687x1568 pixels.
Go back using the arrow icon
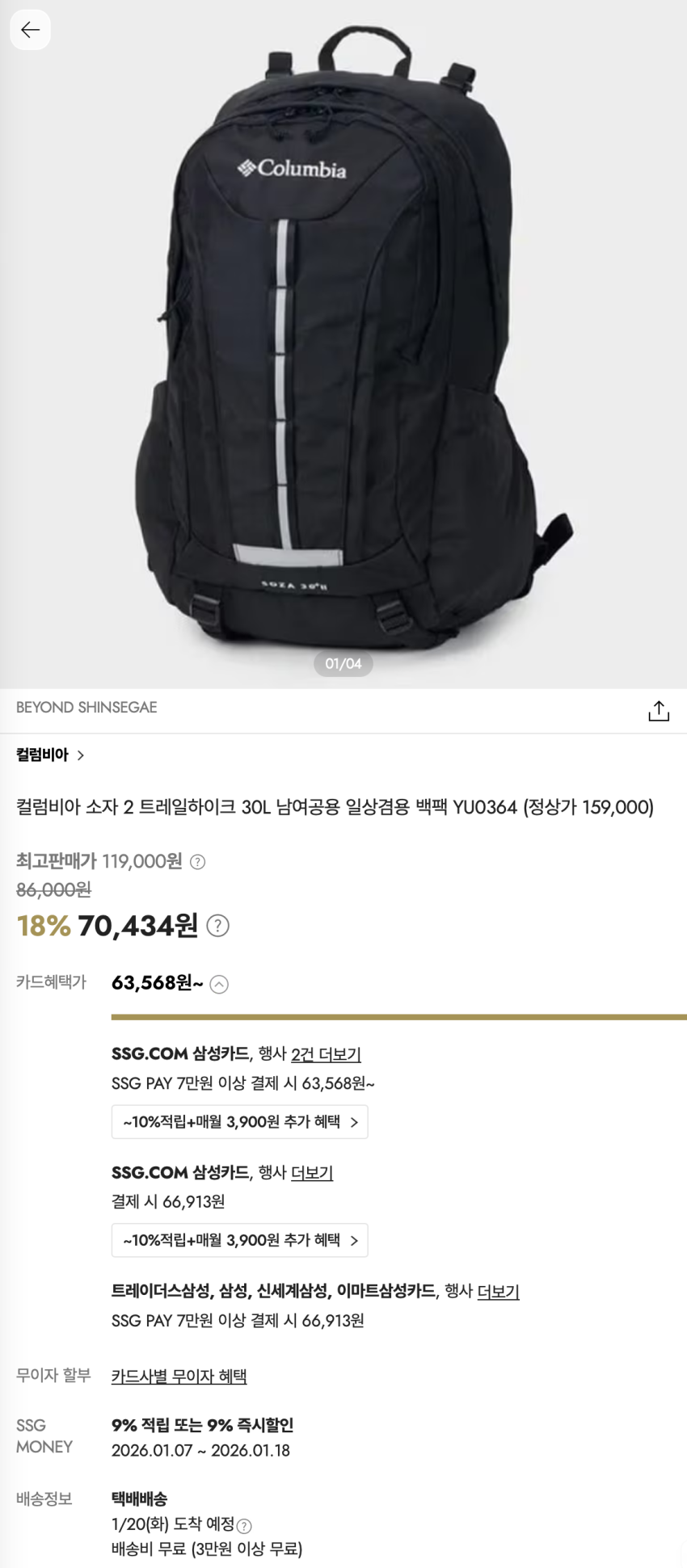click(x=31, y=31)
